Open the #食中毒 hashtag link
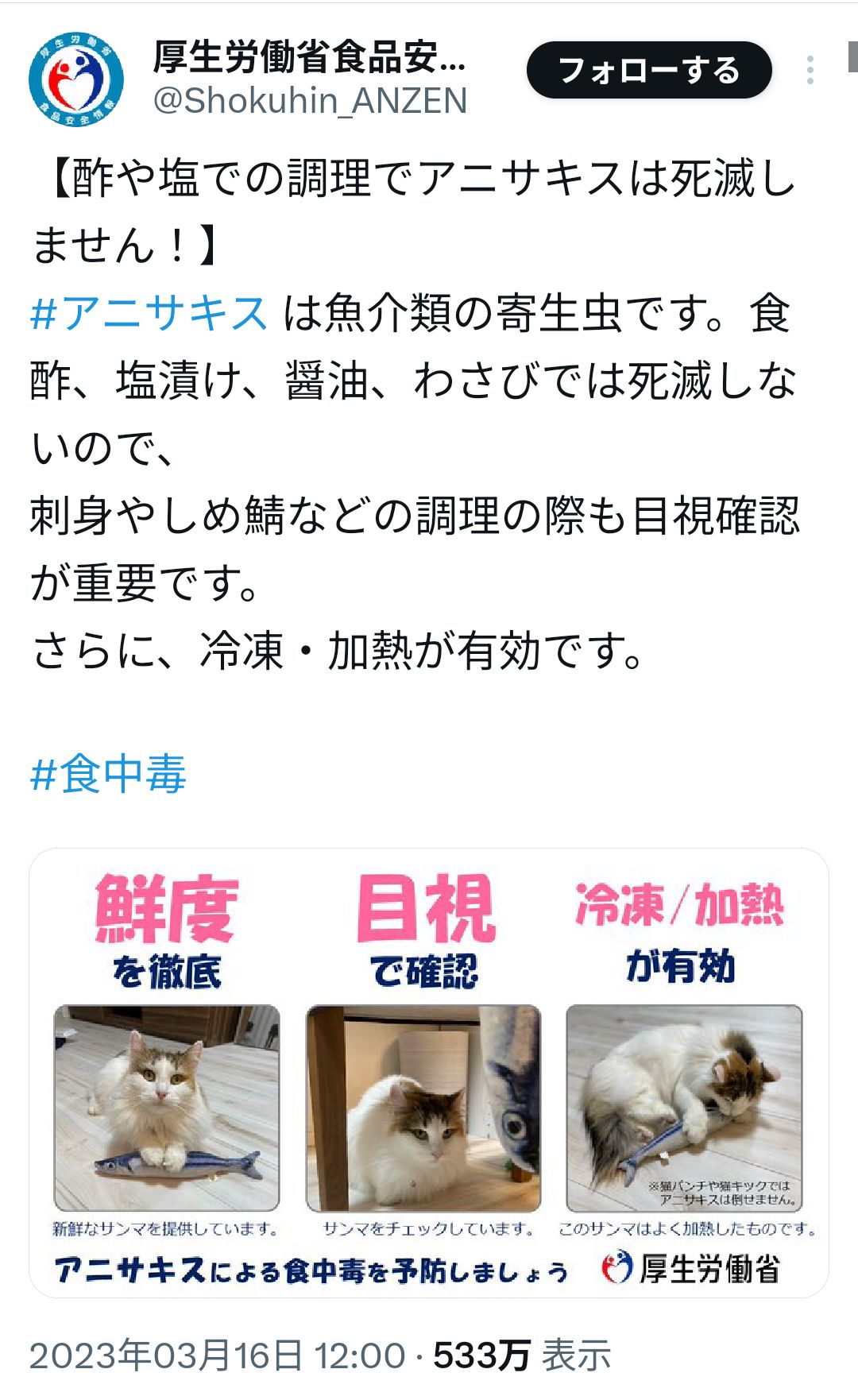The image size is (858, 1400). pos(108,774)
